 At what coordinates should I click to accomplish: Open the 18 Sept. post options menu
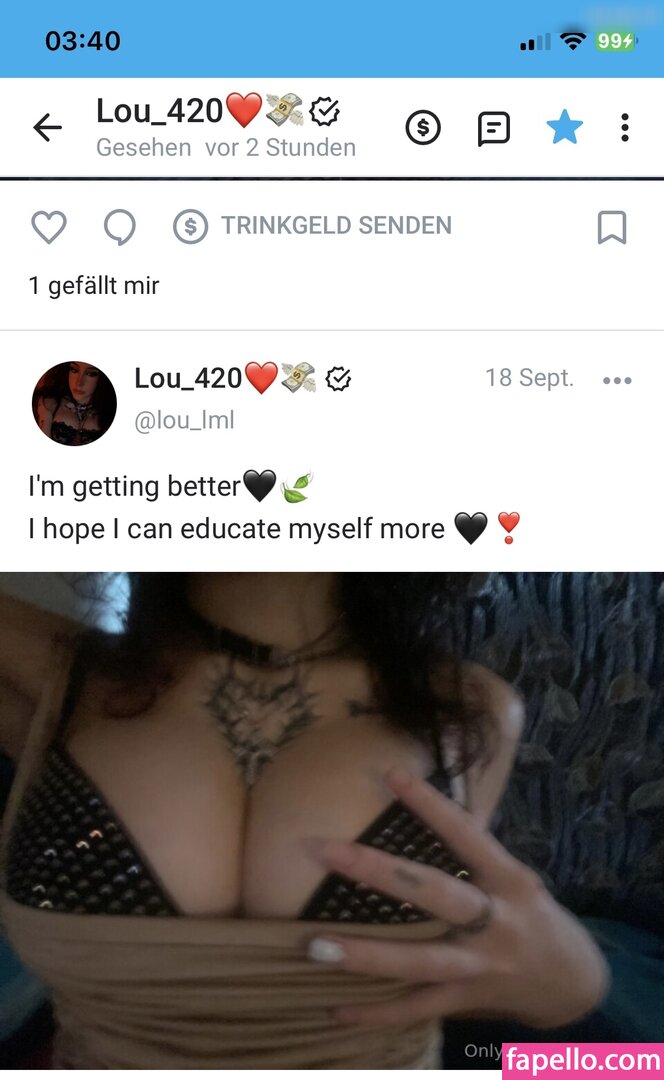click(617, 380)
